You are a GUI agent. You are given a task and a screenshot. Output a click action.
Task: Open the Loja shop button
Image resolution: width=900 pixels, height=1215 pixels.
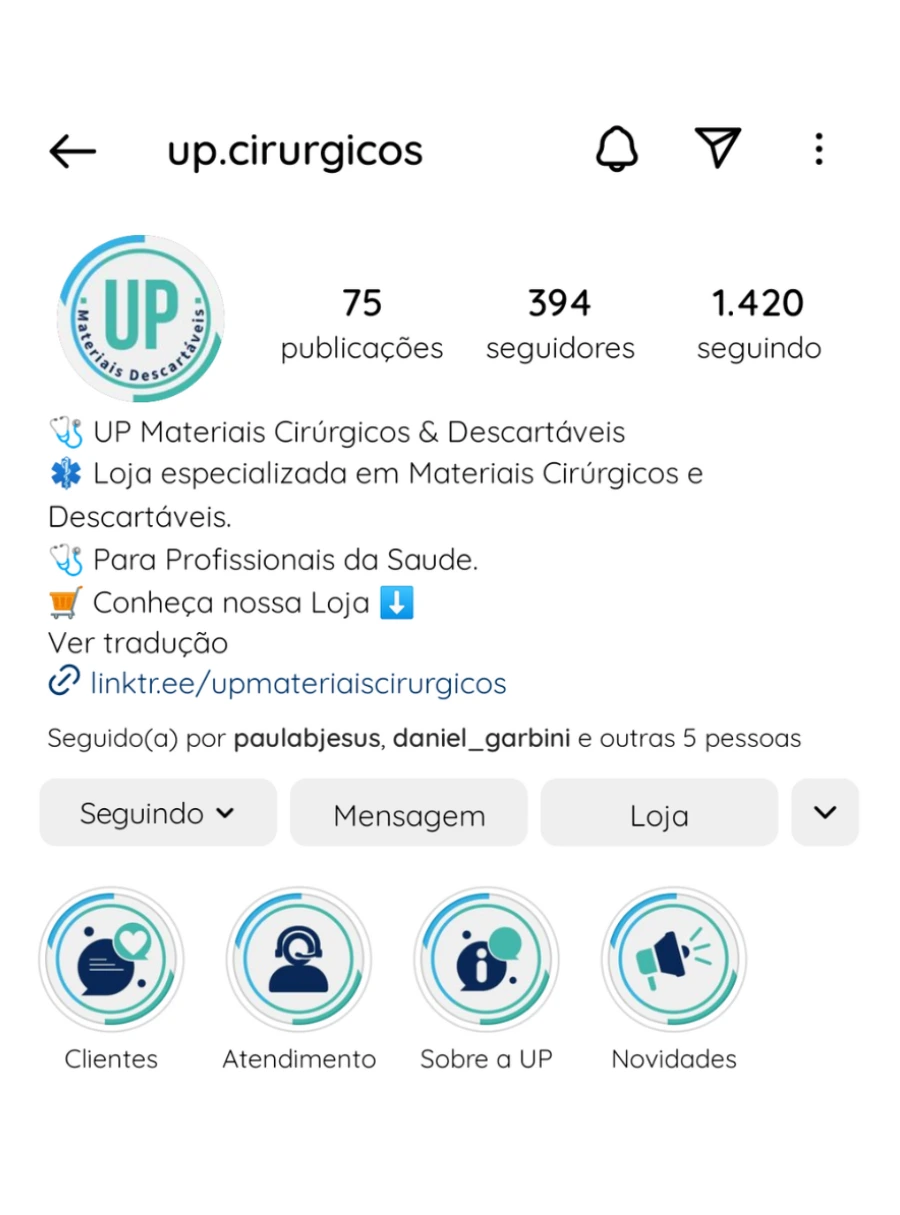[659, 815]
